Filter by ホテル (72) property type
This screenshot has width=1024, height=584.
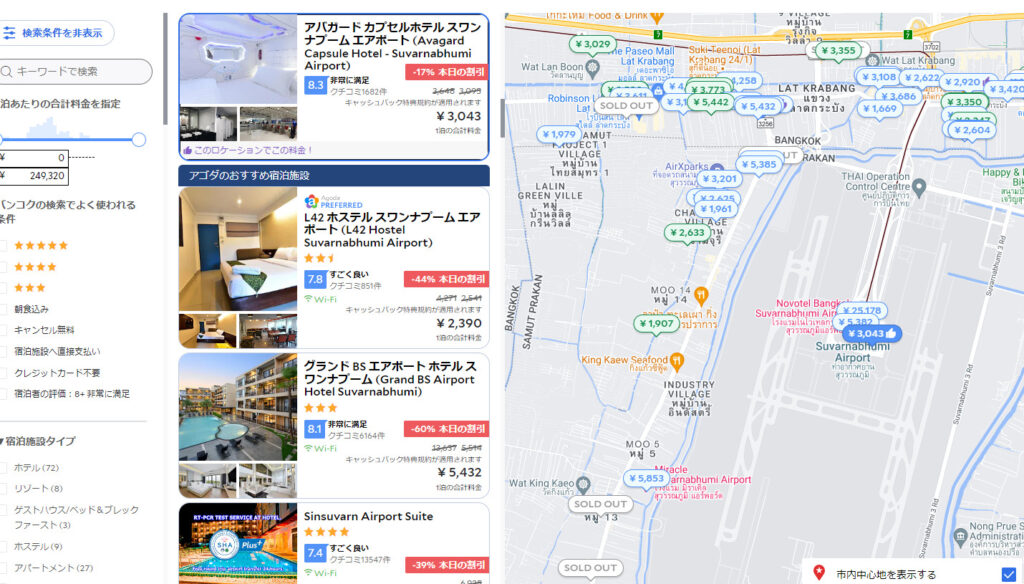pos(4,468)
